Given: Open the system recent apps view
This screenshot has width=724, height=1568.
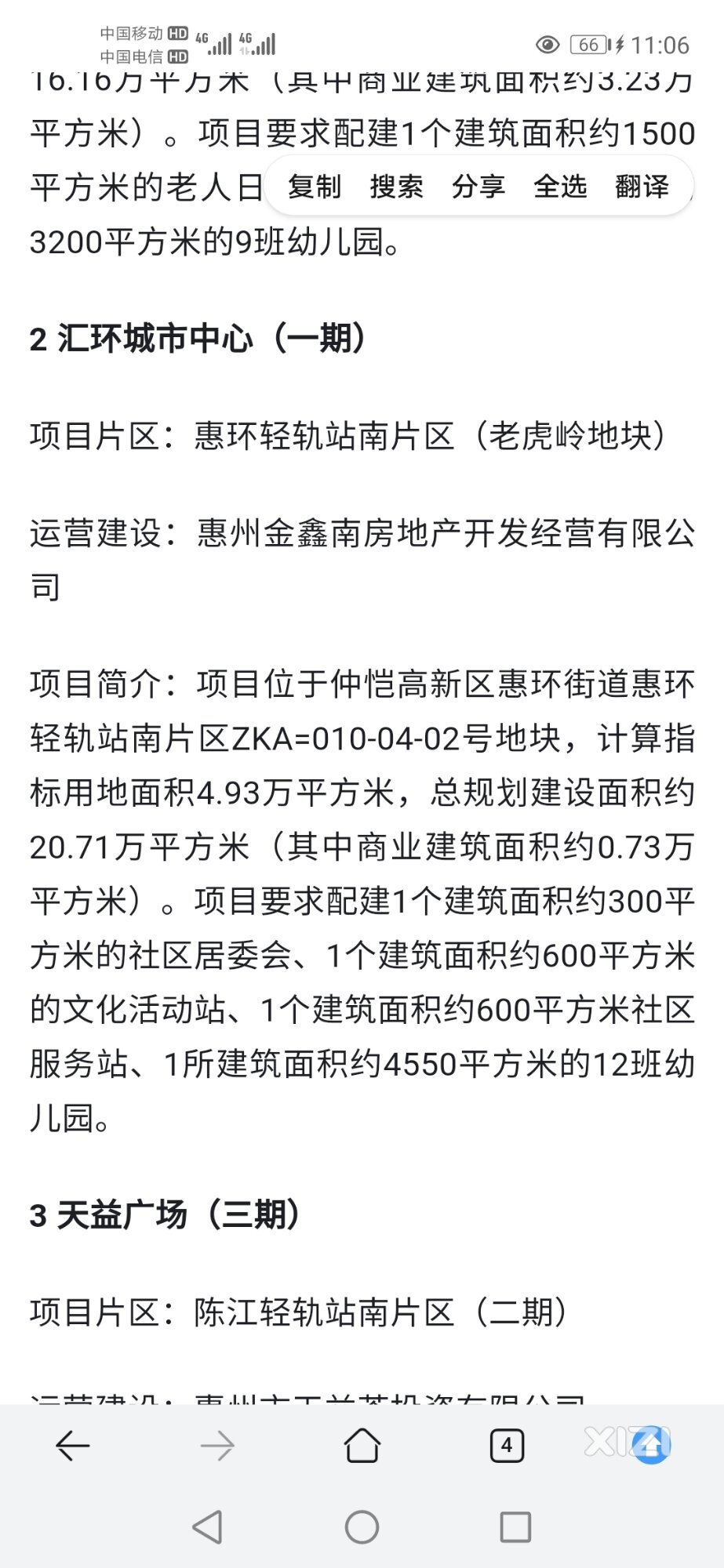Looking at the screenshot, I should pos(515,1526).
